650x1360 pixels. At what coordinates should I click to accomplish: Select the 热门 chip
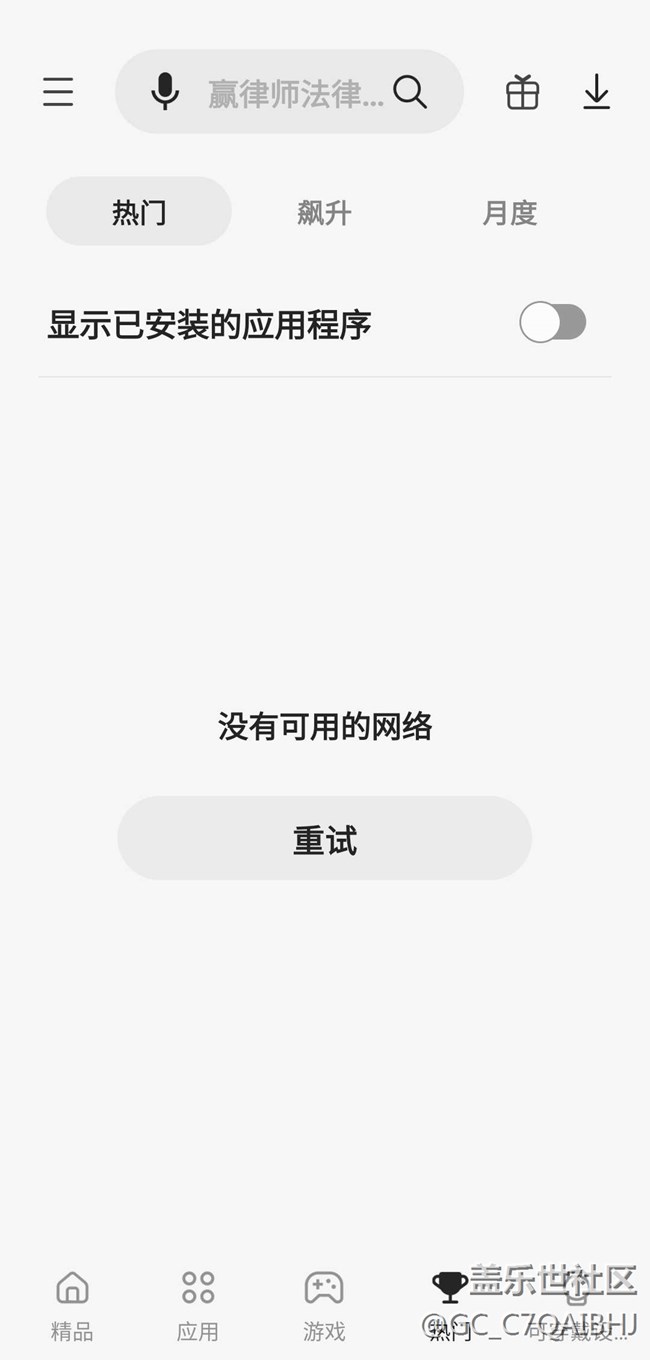pos(139,212)
